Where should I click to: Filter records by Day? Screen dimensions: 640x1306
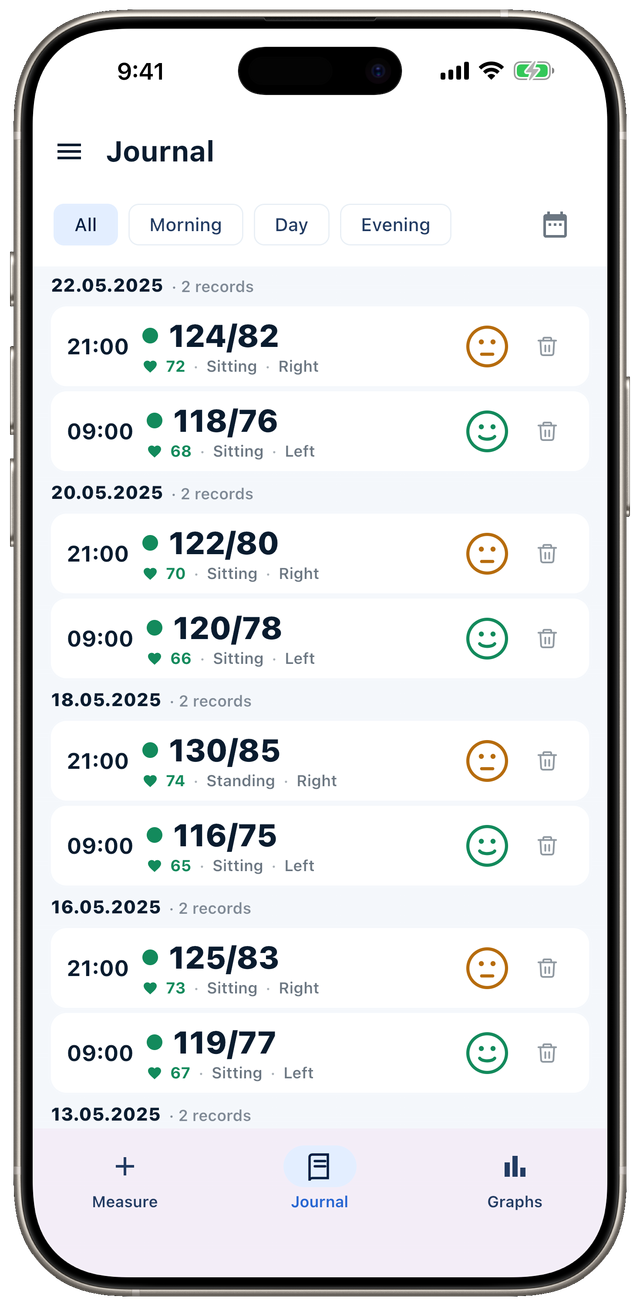291,225
